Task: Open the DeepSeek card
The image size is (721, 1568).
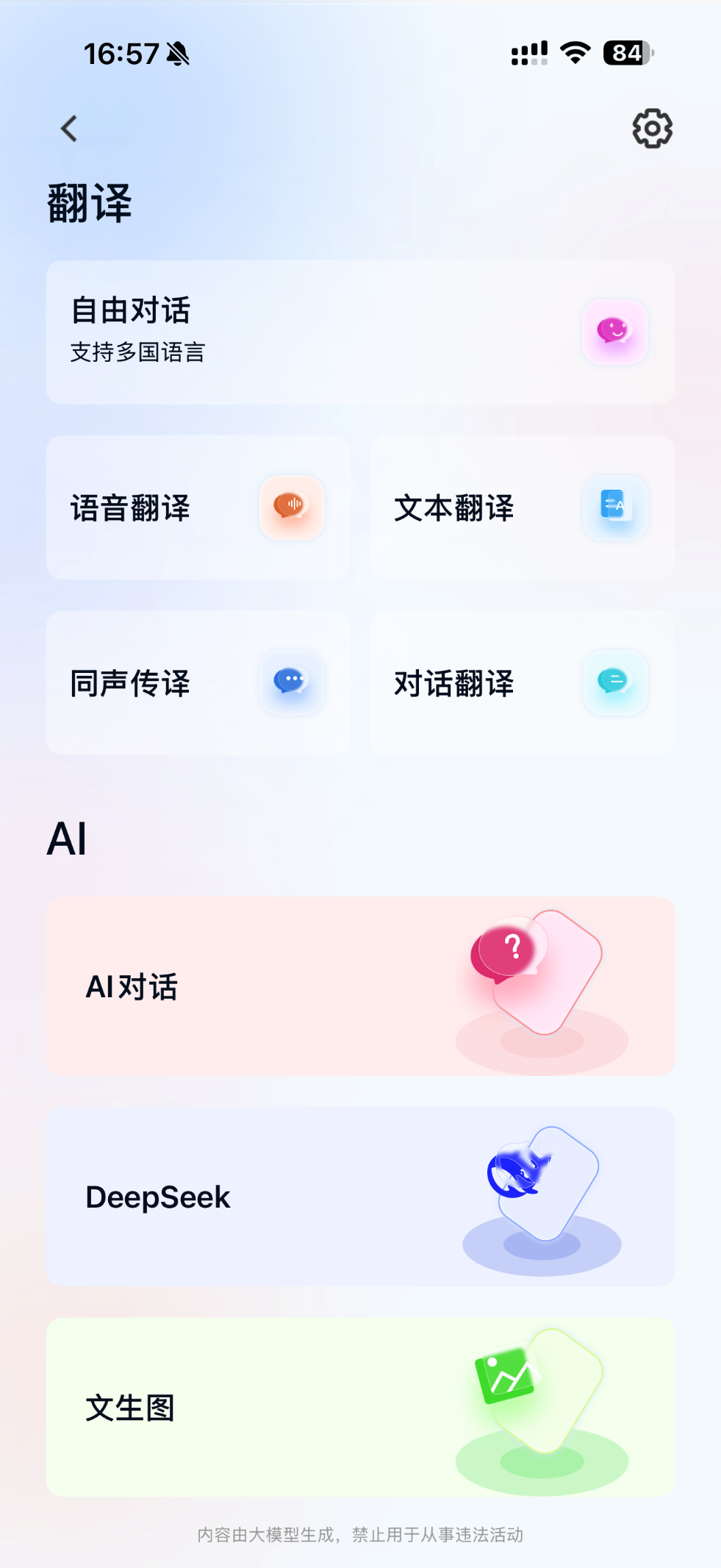Action: click(360, 1197)
